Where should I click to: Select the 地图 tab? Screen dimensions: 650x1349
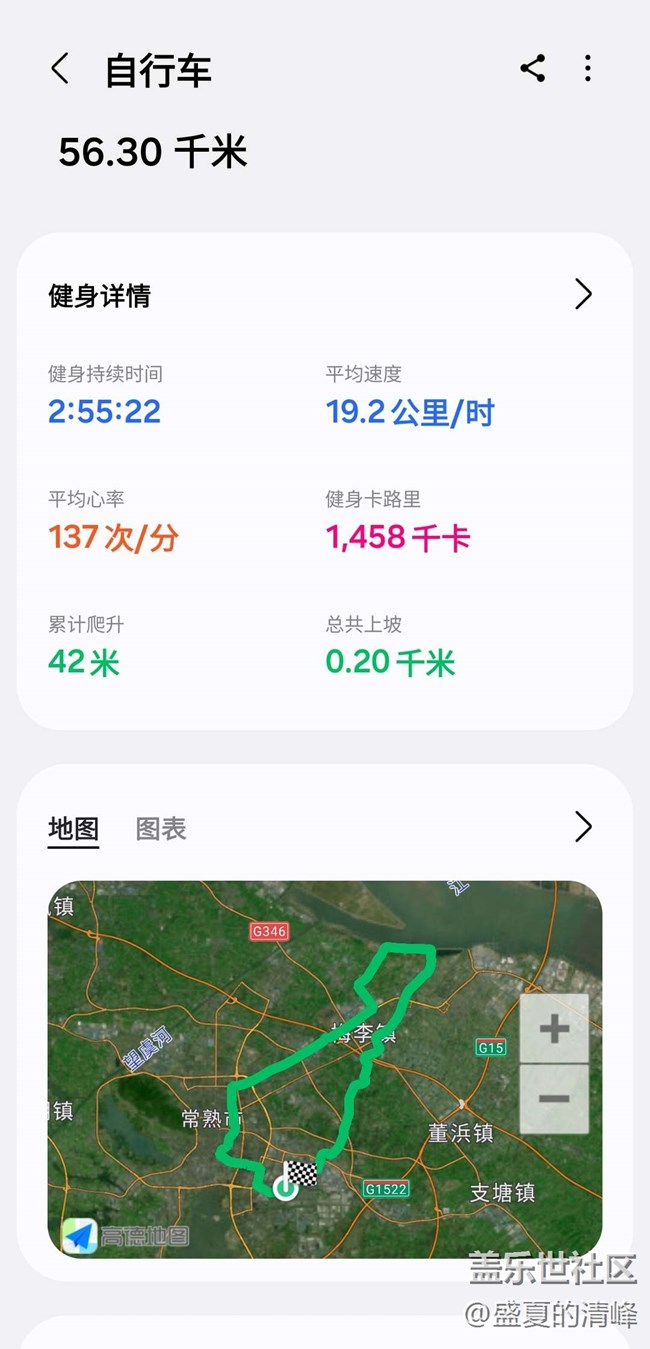click(73, 828)
